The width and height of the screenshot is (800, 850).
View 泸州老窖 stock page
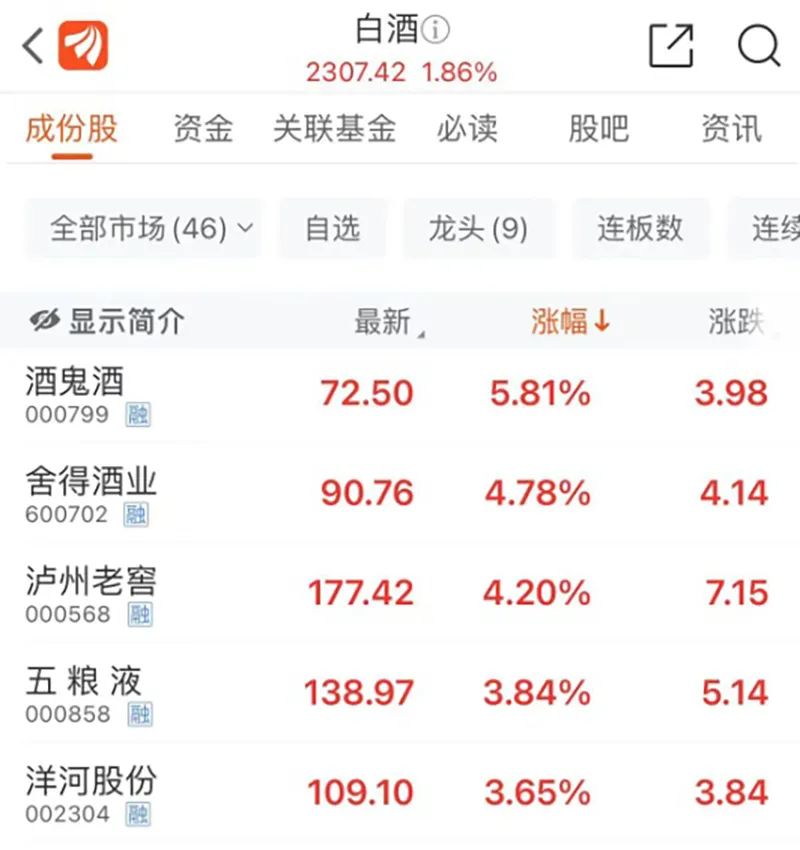tap(91, 592)
